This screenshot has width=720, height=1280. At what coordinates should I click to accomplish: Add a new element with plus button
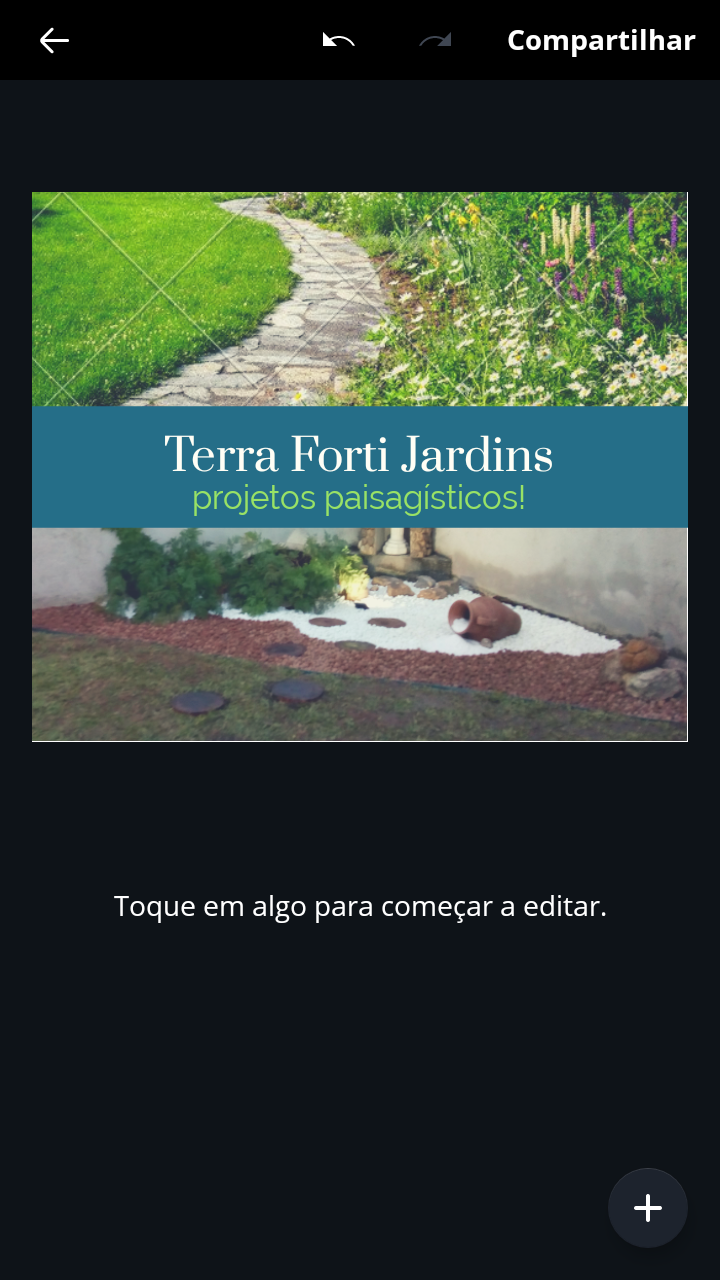pyautogui.click(x=648, y=1208)
